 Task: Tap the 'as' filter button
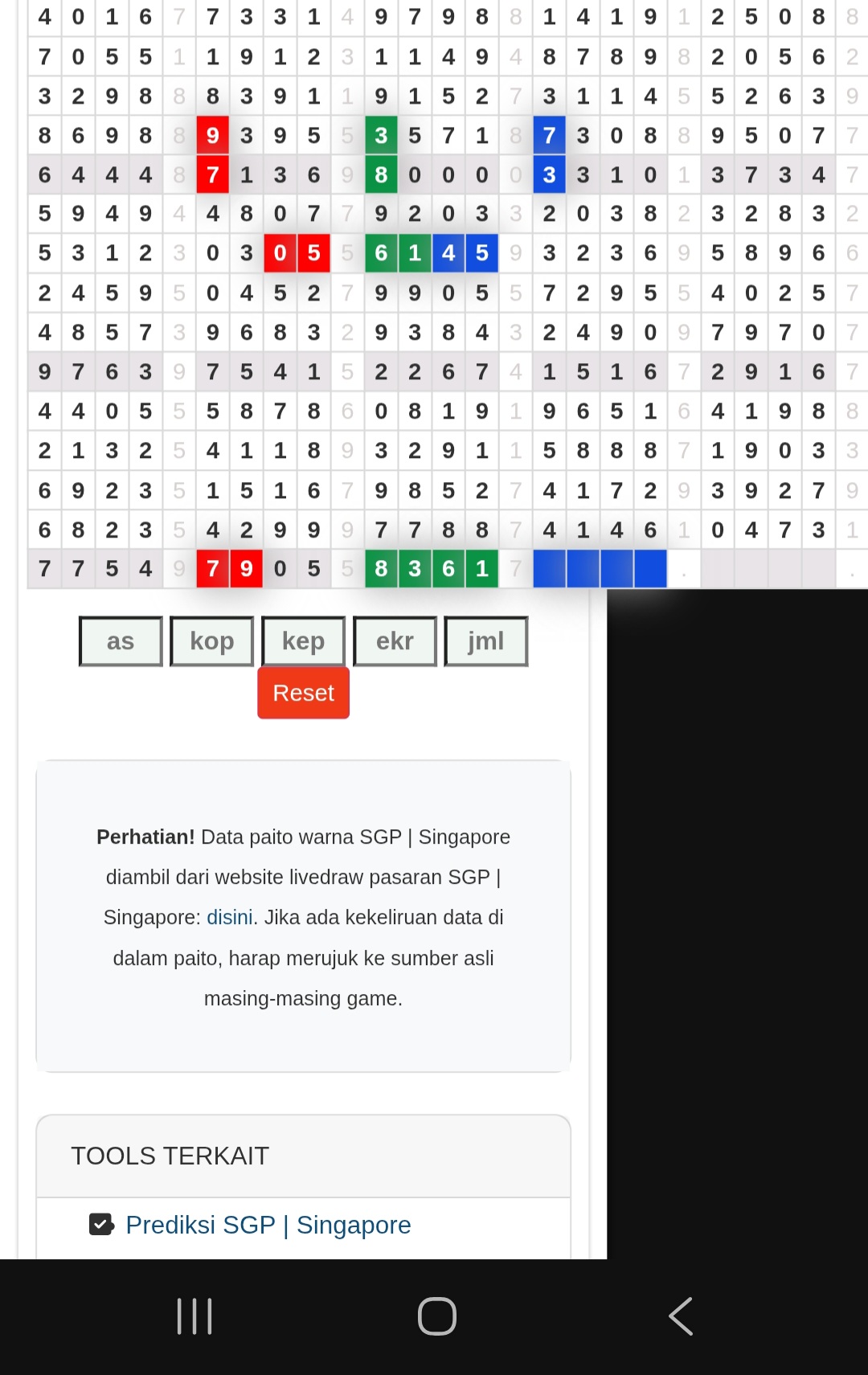tap(121, 641)
